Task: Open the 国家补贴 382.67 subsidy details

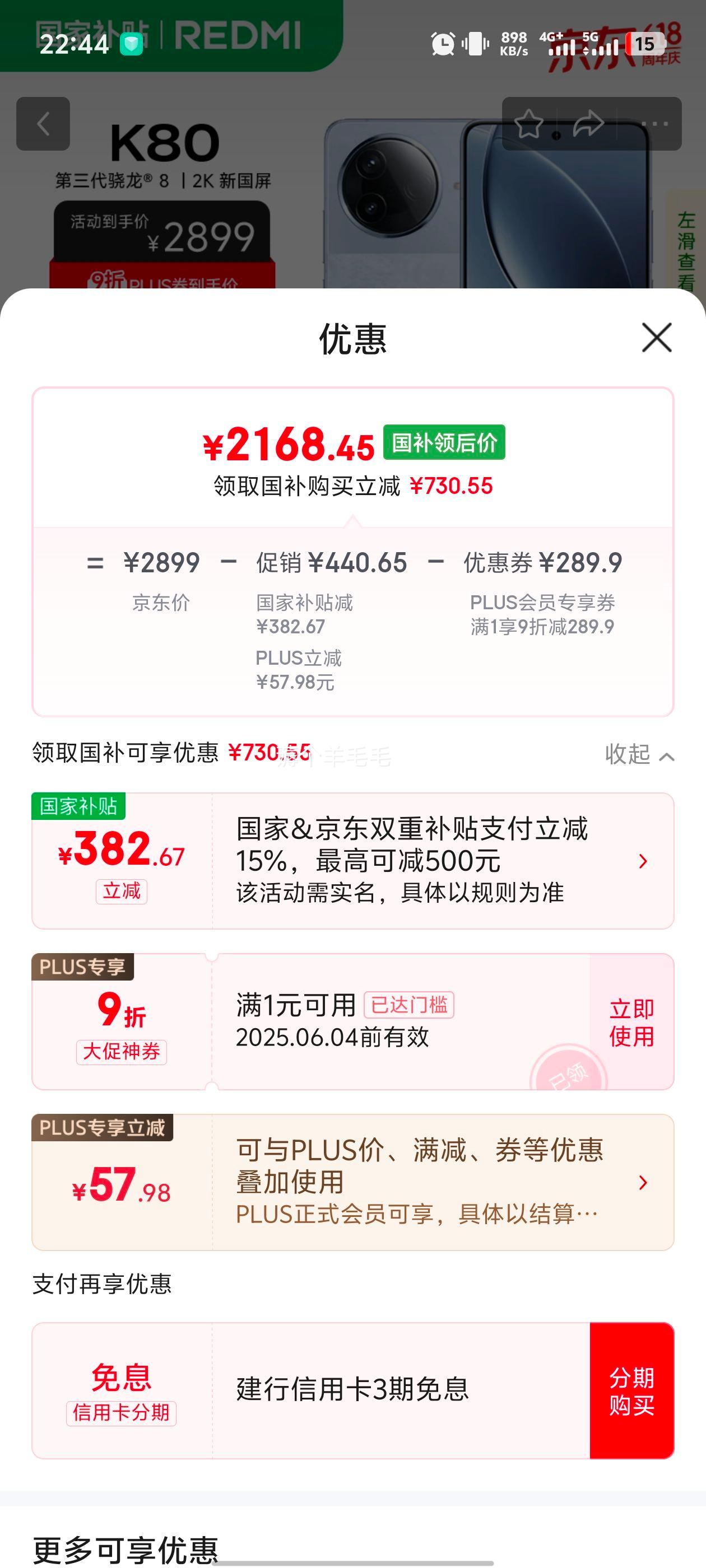Action: (x=352, y=861)
